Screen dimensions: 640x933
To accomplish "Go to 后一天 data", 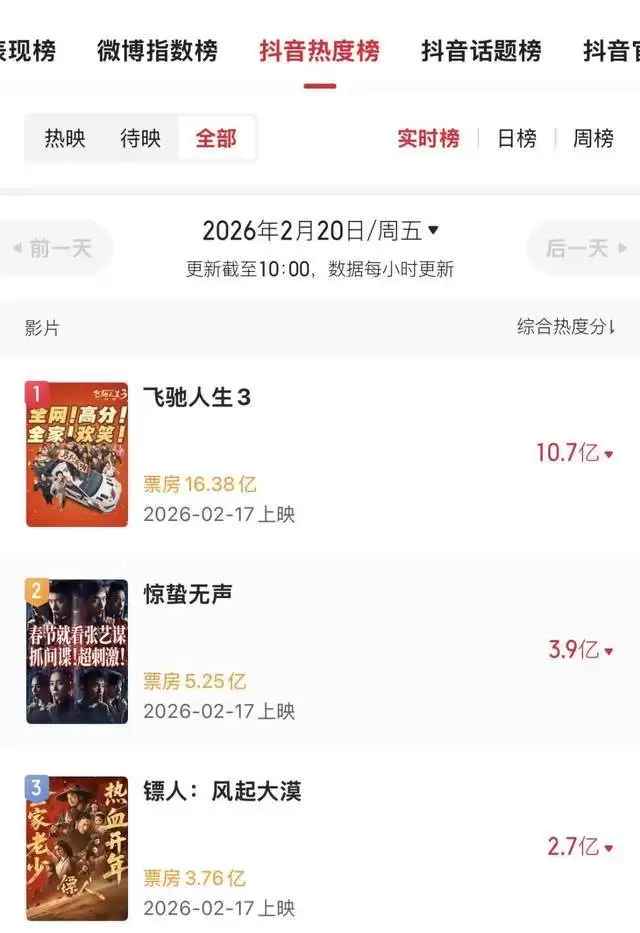I will (579, 248).
